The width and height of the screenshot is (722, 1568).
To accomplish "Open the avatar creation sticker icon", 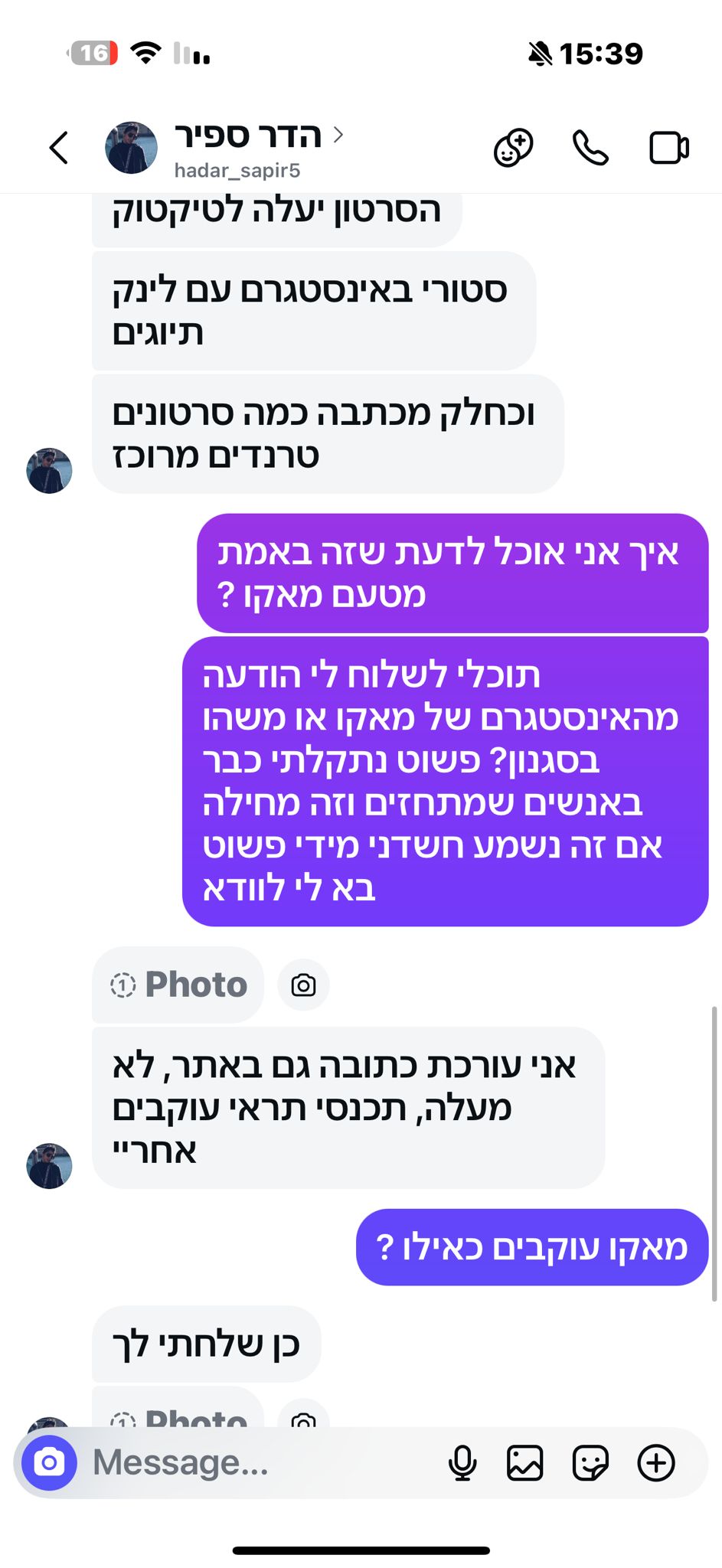I will pyautogui.click(x=513, y=147).
